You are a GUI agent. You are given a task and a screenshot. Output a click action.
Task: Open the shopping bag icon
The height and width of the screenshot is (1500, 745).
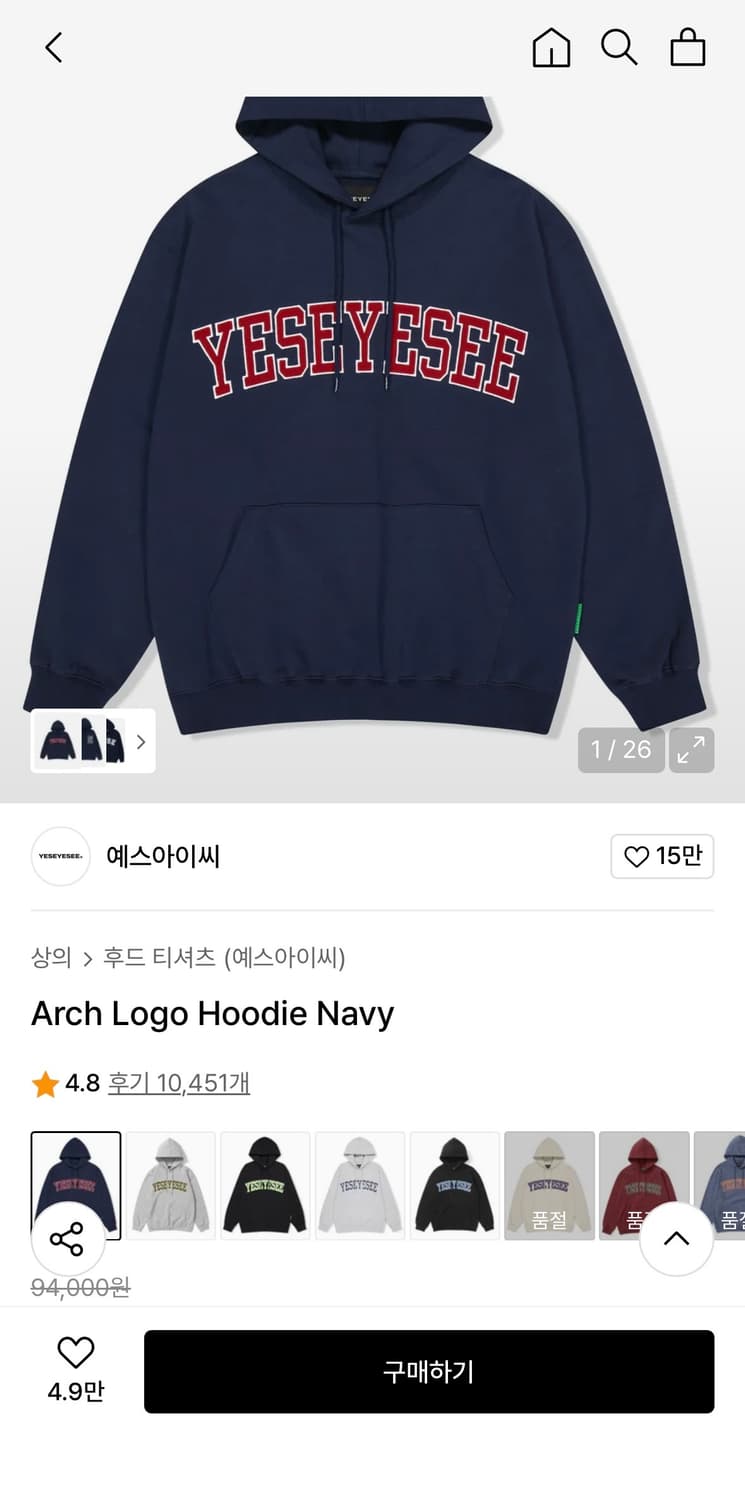pyautogui.click(x=687, y=46)
